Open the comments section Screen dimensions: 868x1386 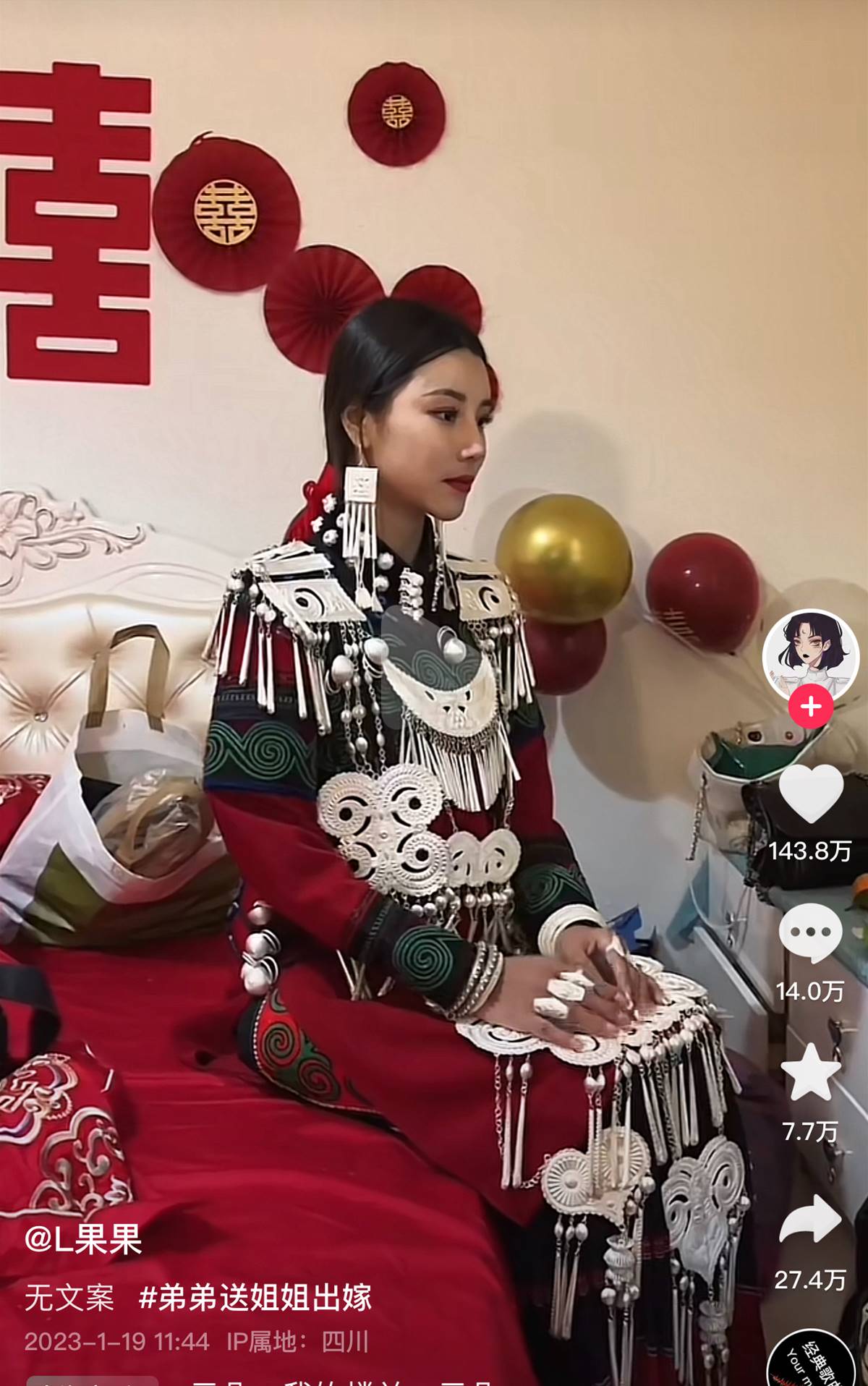[810, 933]
